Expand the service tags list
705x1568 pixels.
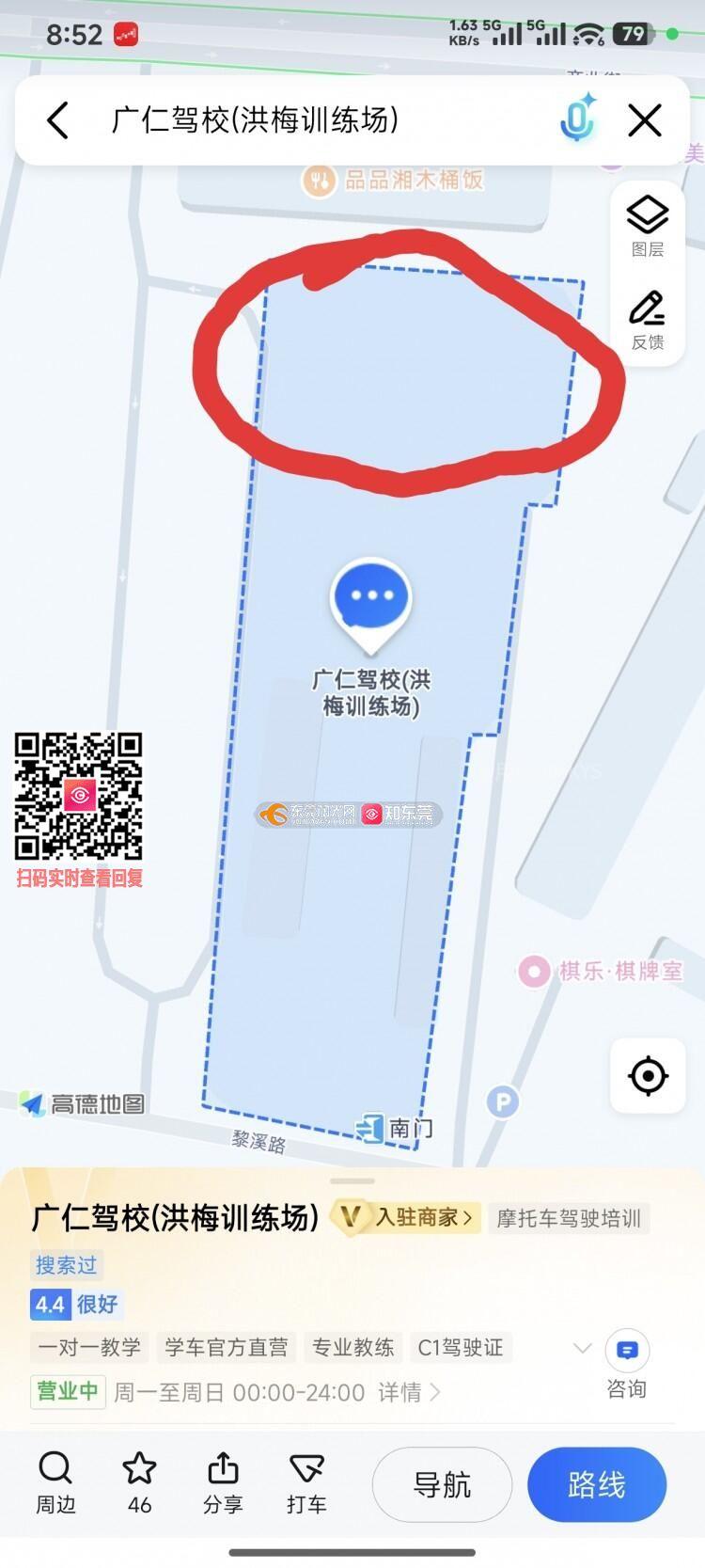coord(582,1348)
